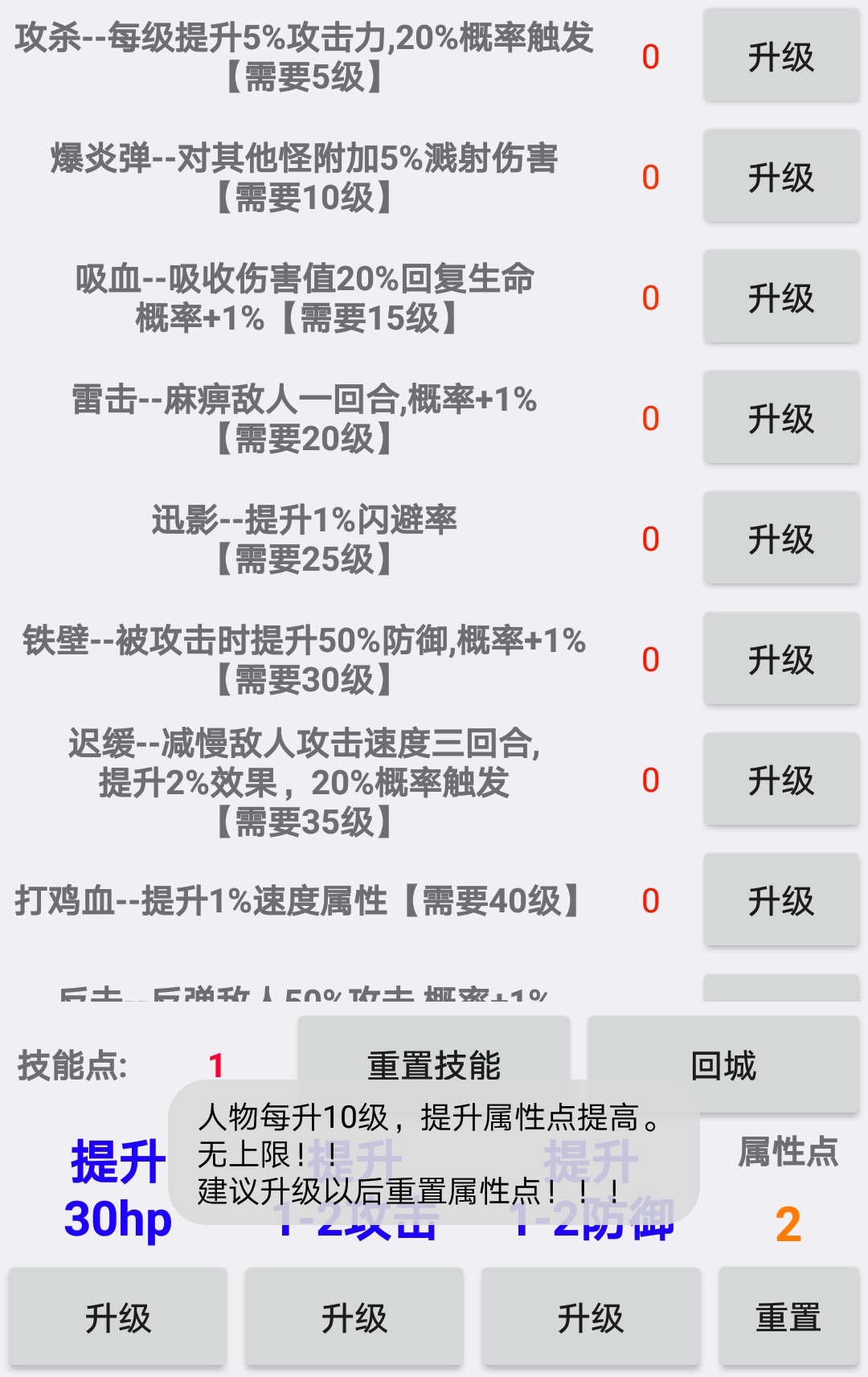Click 重置 to reset attribute points
The image size is (868, 1377).
(788, 1316)
